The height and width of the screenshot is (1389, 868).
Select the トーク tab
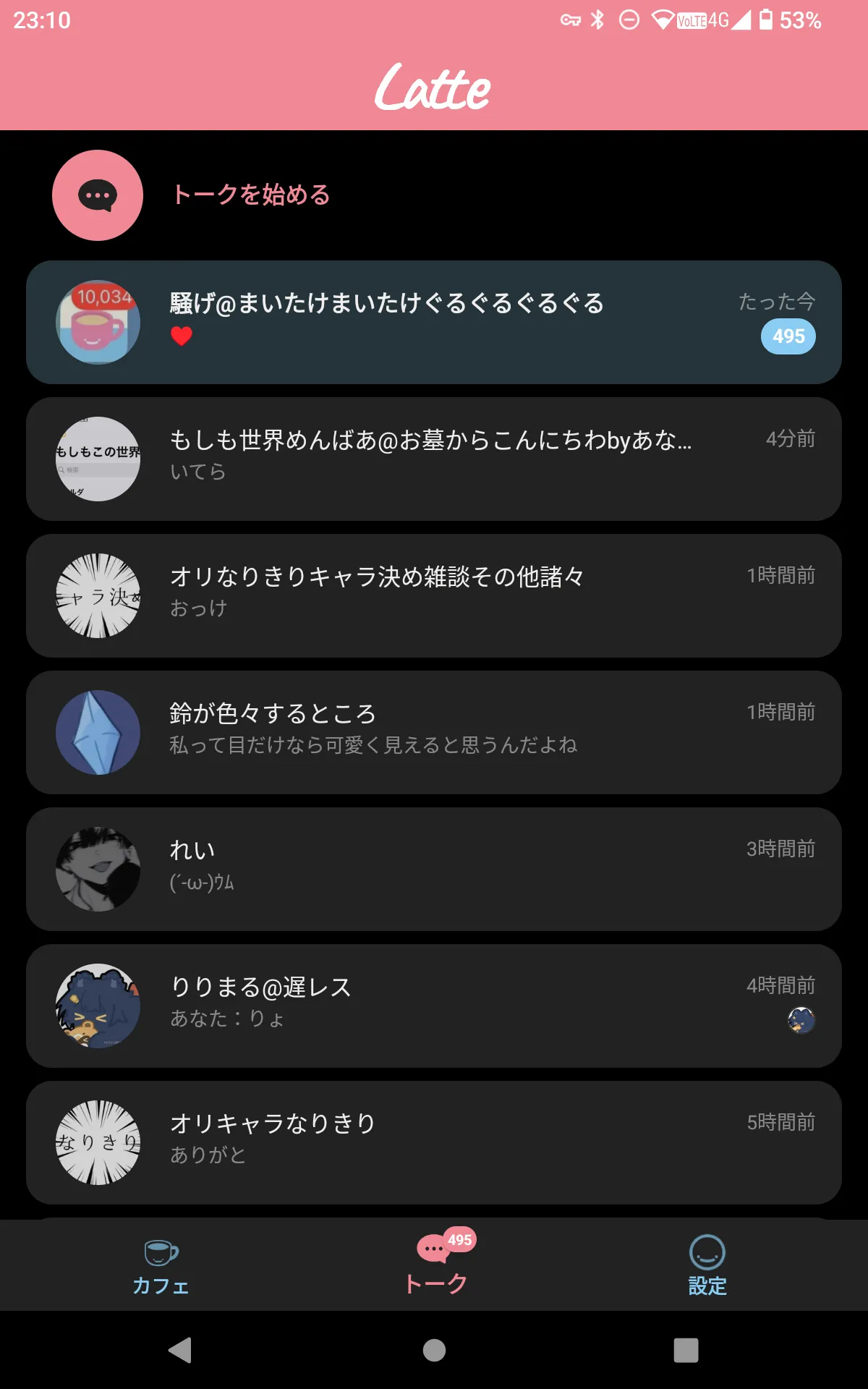coord(435,1266)
